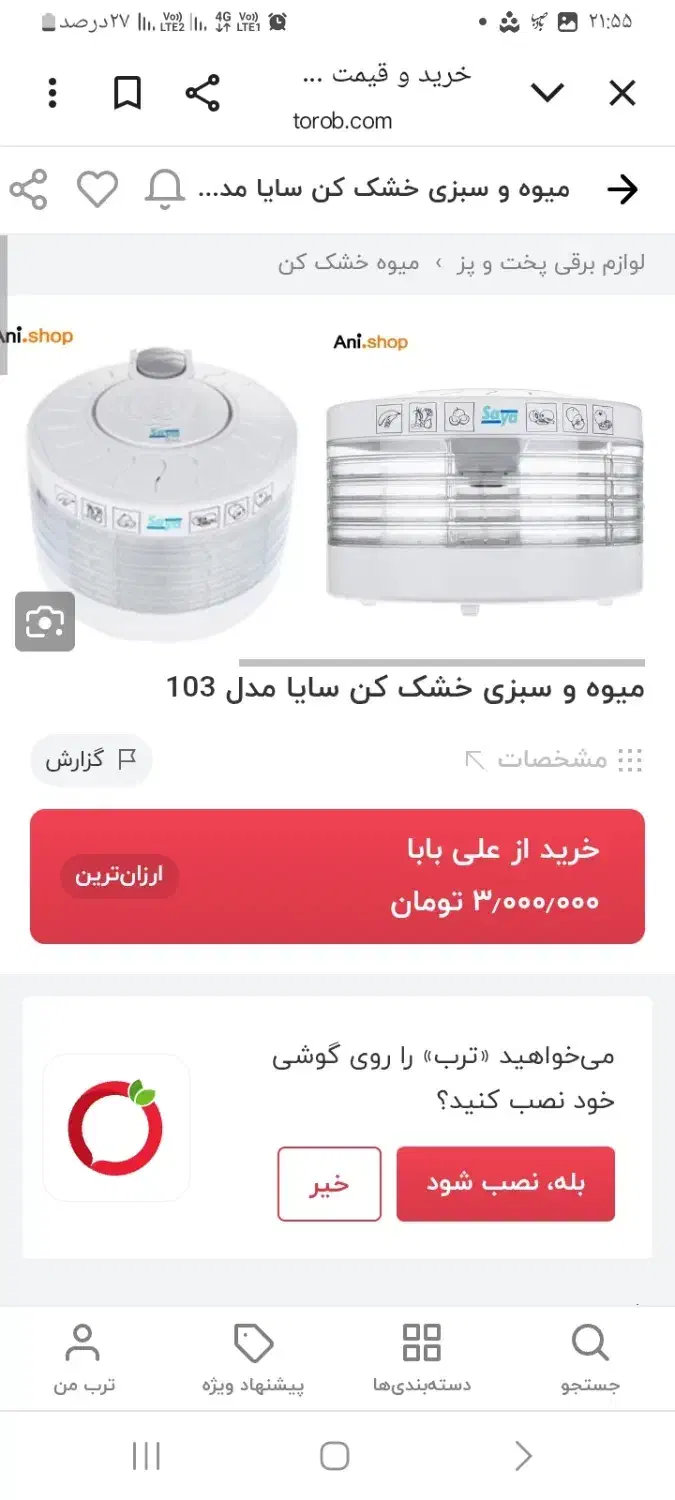The image size is (675, 1500).
Task: Confirm installing Torob app (بله، نصب شود)
Action: point(505,1183)
